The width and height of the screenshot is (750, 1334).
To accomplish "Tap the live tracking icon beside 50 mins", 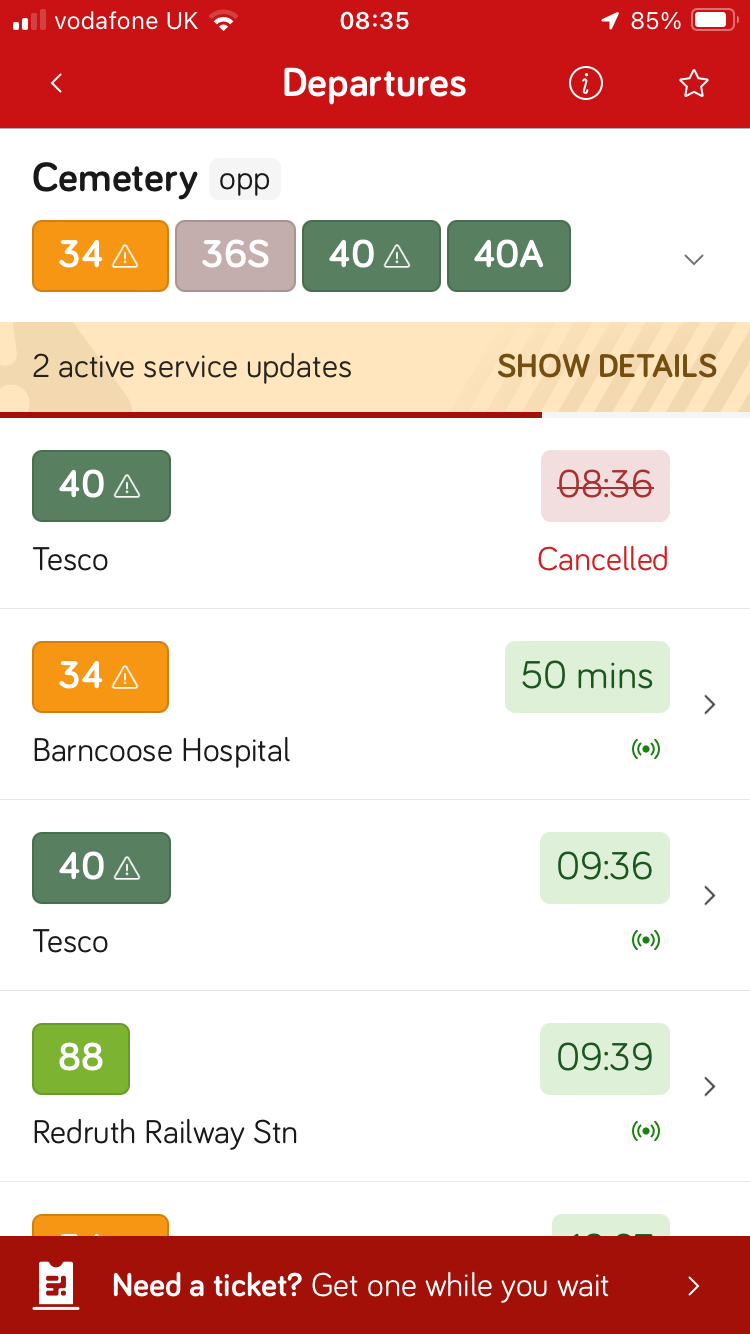I will tap(646, 747).
